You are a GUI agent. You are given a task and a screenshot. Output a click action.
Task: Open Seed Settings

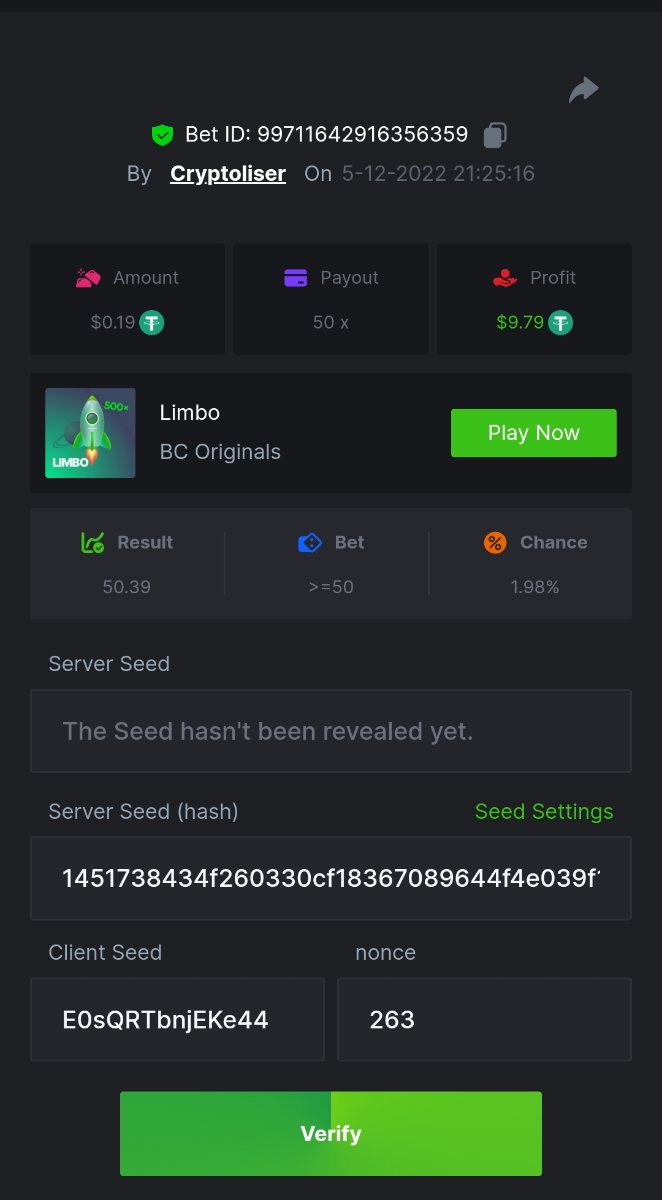point(544,812)
